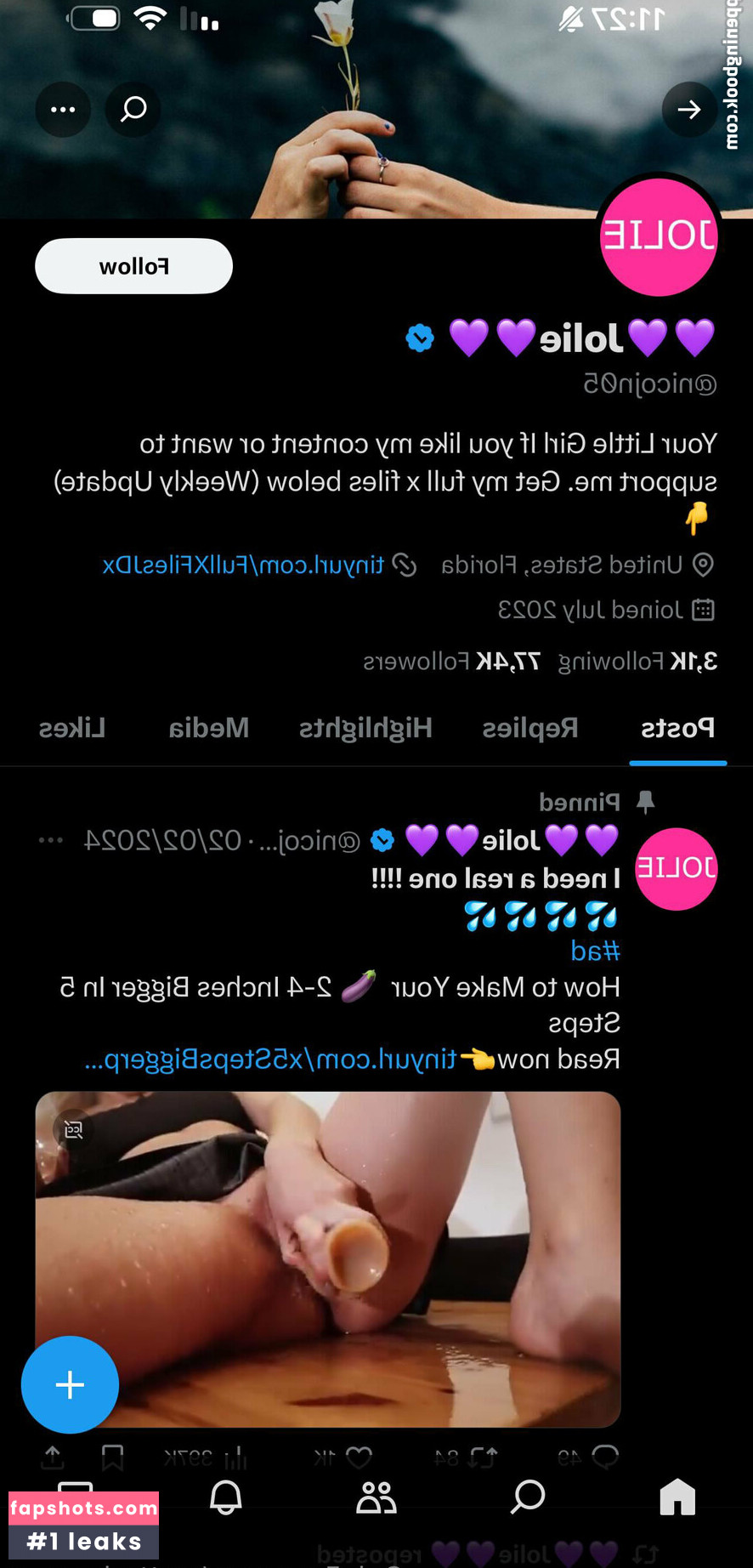This screenshot has width=753, height=1568.
Task: Open the profile overflow menu
Action: [63, 109]
